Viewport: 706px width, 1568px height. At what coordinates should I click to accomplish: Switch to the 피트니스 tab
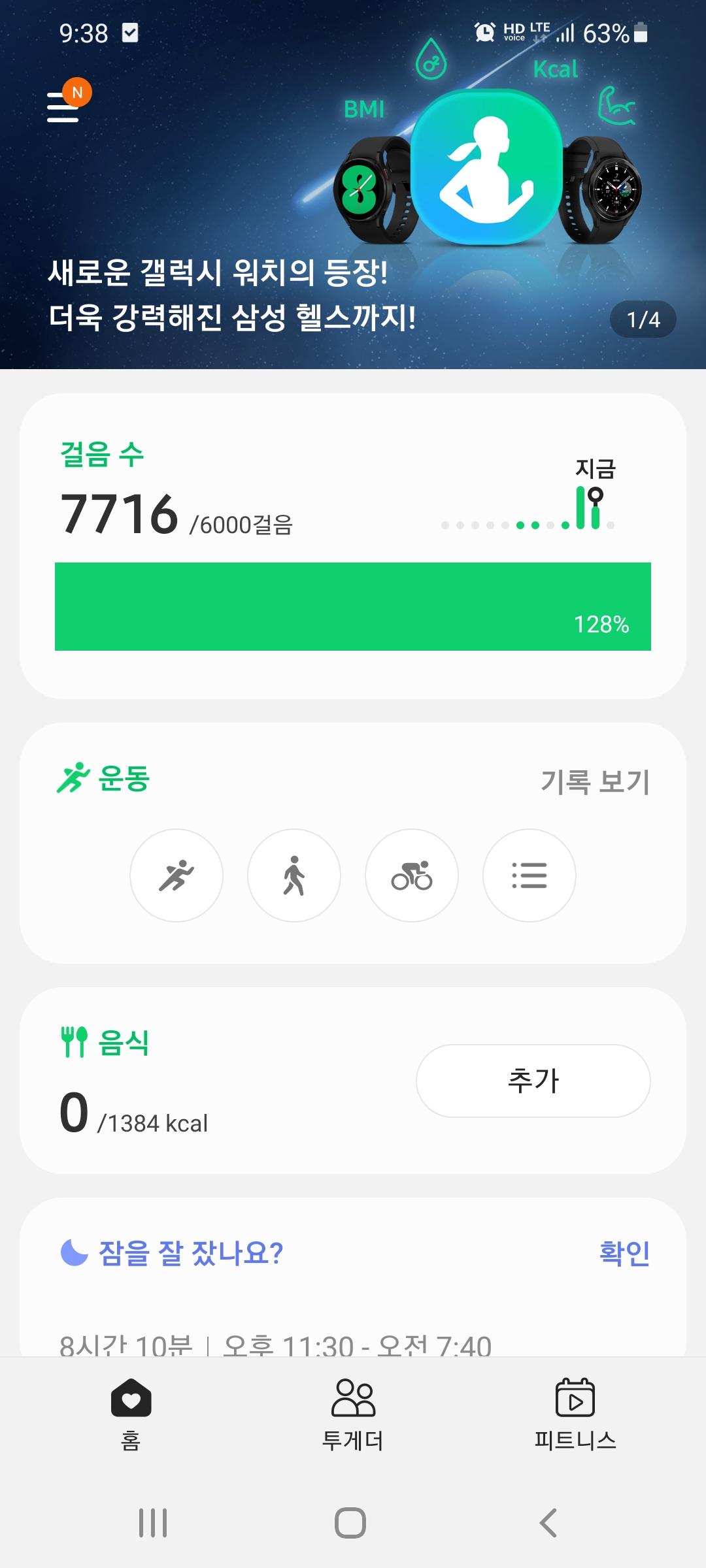pos(575,1411)
